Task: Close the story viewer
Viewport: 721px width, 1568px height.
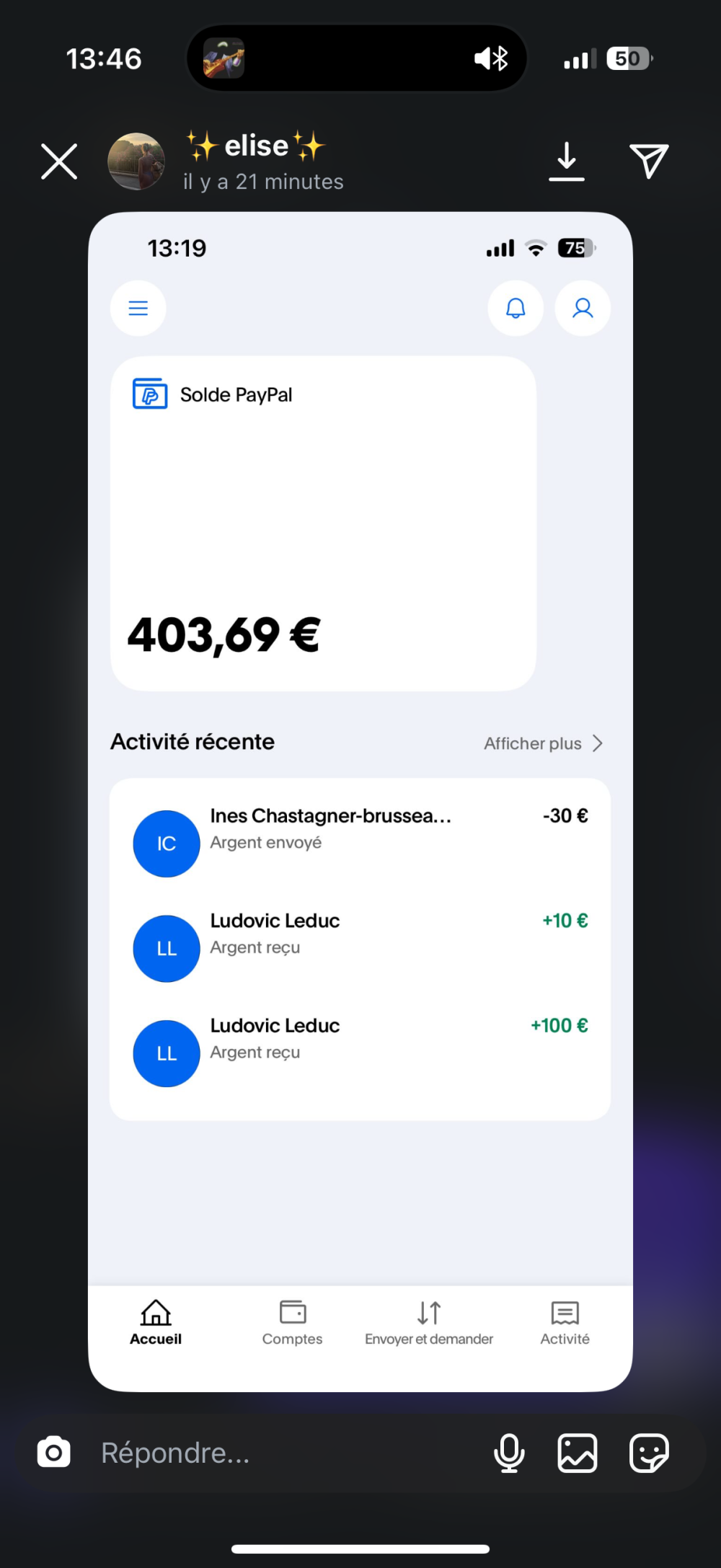Action: pyautogui.click(x=59, y=161)
